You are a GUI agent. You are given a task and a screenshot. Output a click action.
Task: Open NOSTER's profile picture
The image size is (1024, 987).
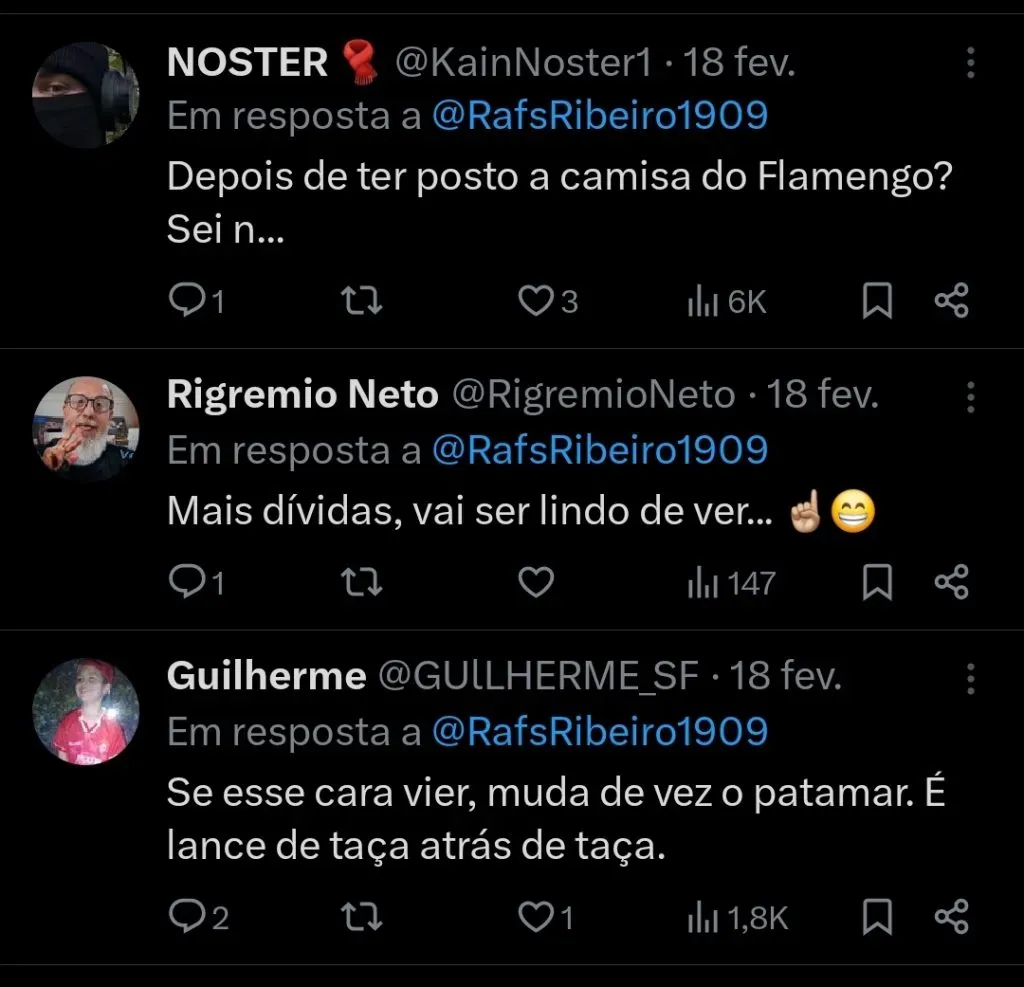click(x=86, y=95)
